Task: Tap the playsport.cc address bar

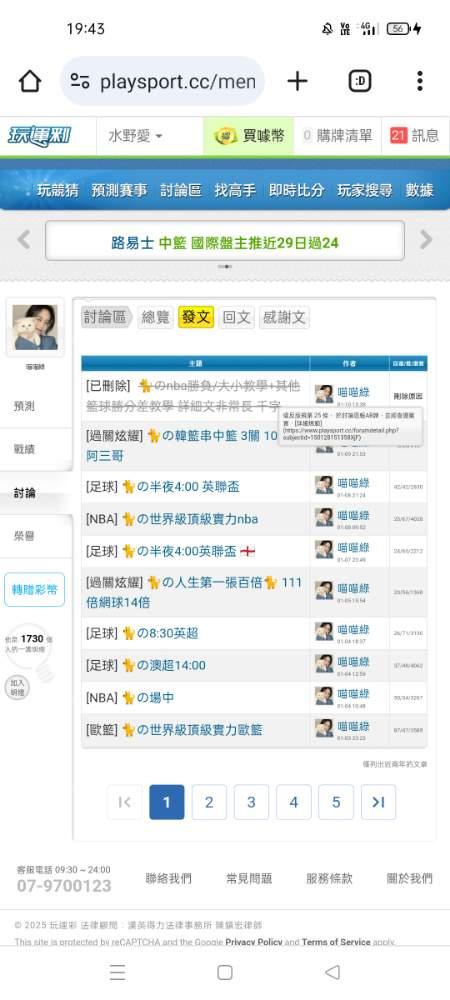Action: (x=163, y=81)
